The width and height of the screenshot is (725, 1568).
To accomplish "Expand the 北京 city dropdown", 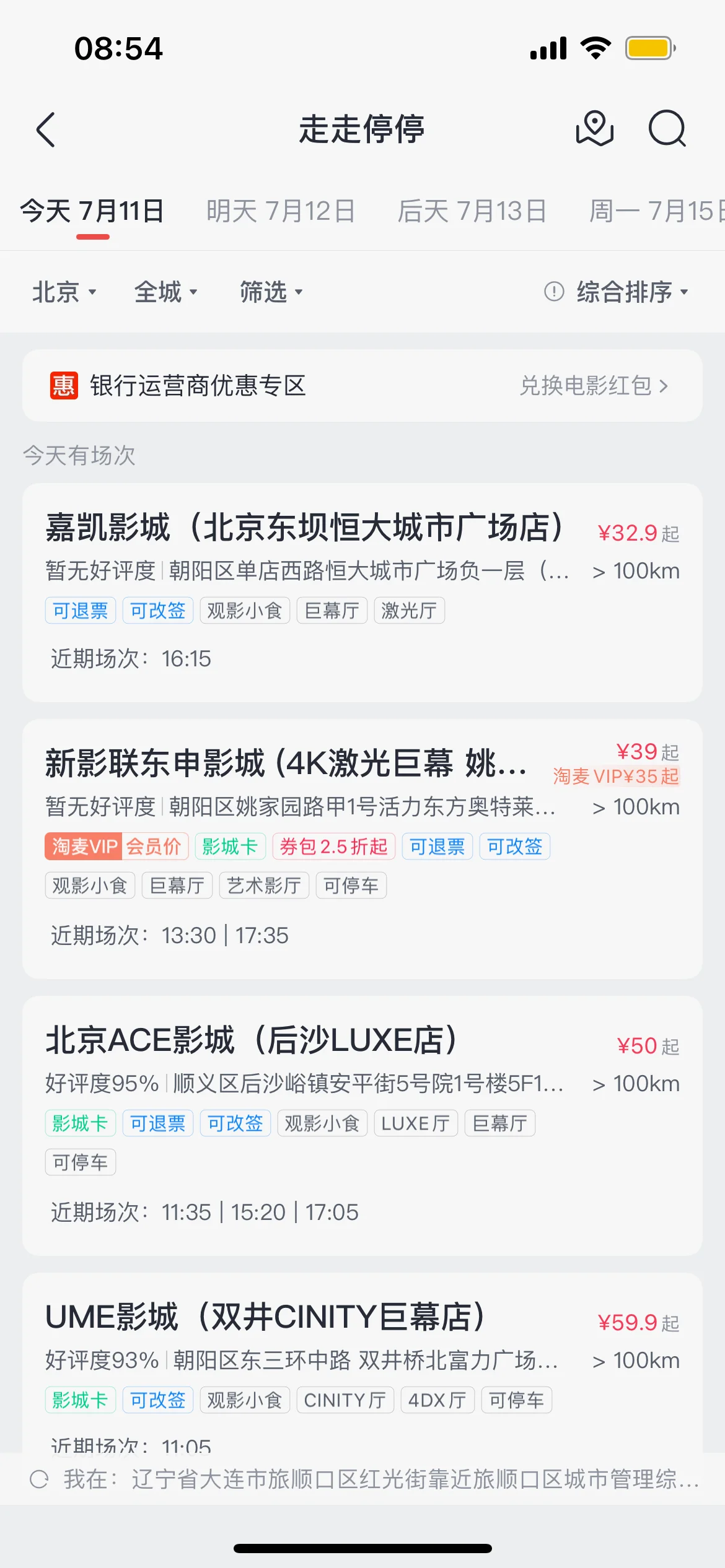I will 64,292.
